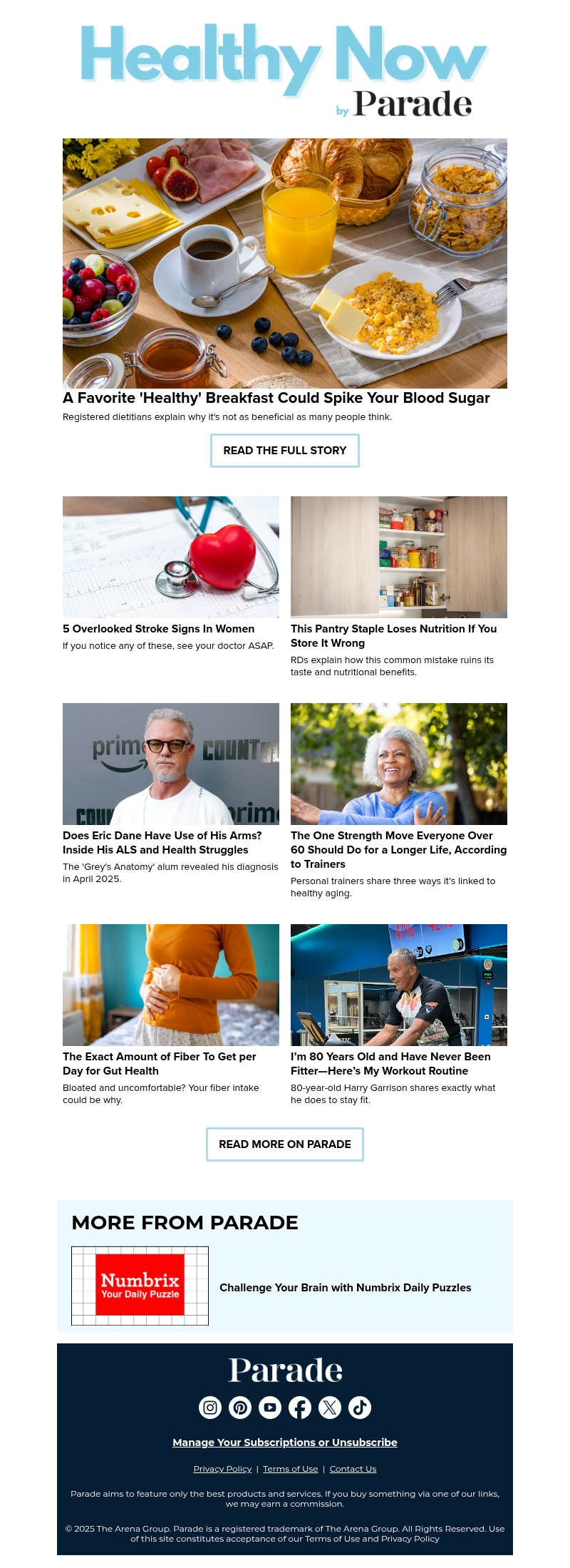Open '5 Overlooked Stroke Signs In Women' article
Image resolution: width=570 pixels, height=1568 pixels.
coord(158,629)
